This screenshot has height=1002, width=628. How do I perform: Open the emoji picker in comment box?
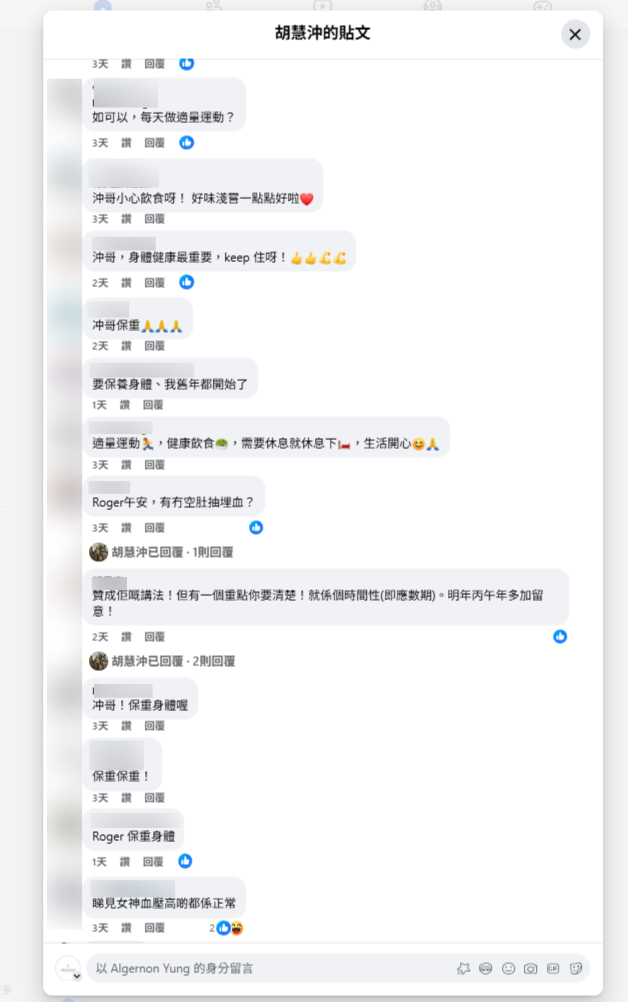508,968
